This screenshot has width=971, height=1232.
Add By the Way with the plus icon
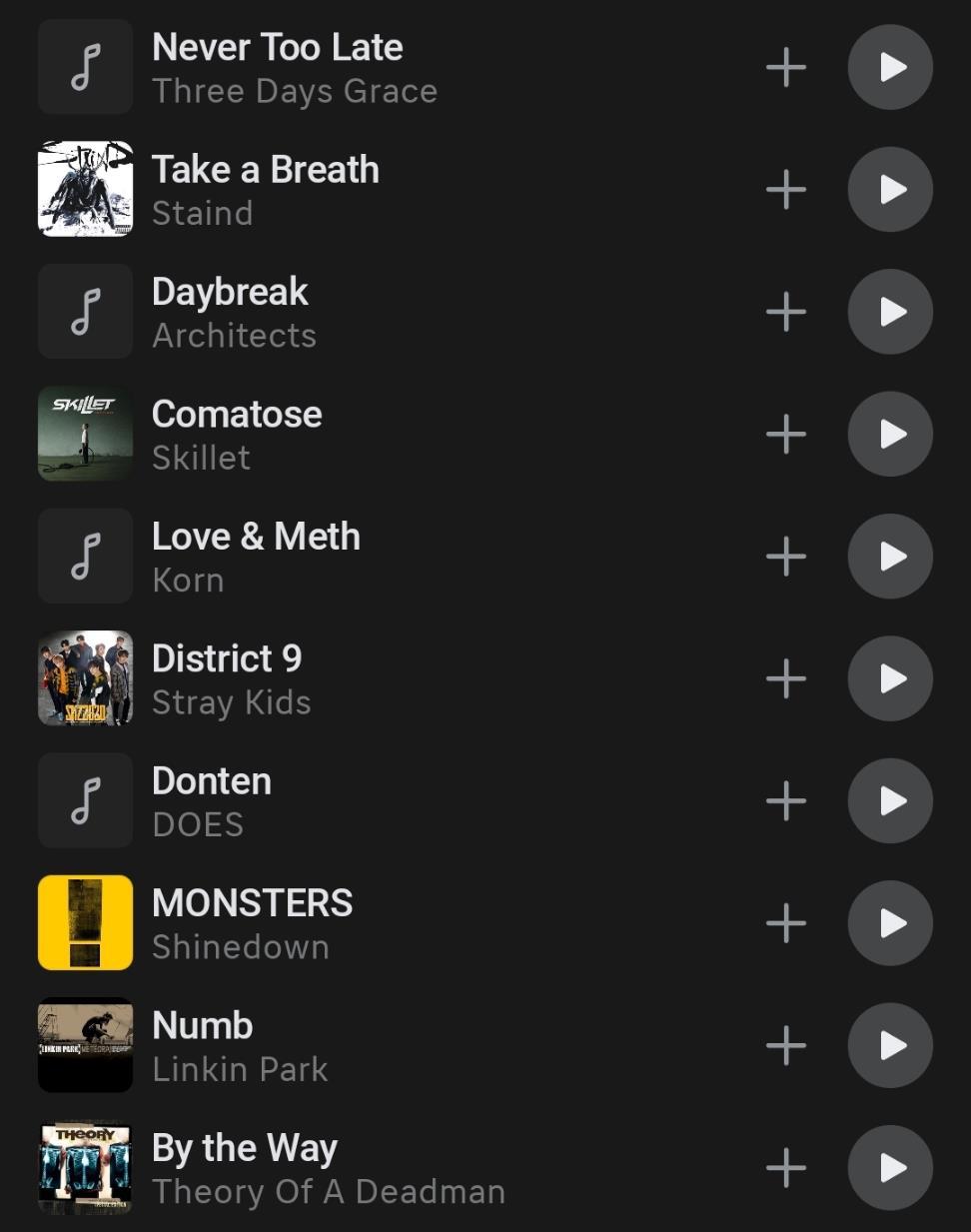pos(786,1168)
